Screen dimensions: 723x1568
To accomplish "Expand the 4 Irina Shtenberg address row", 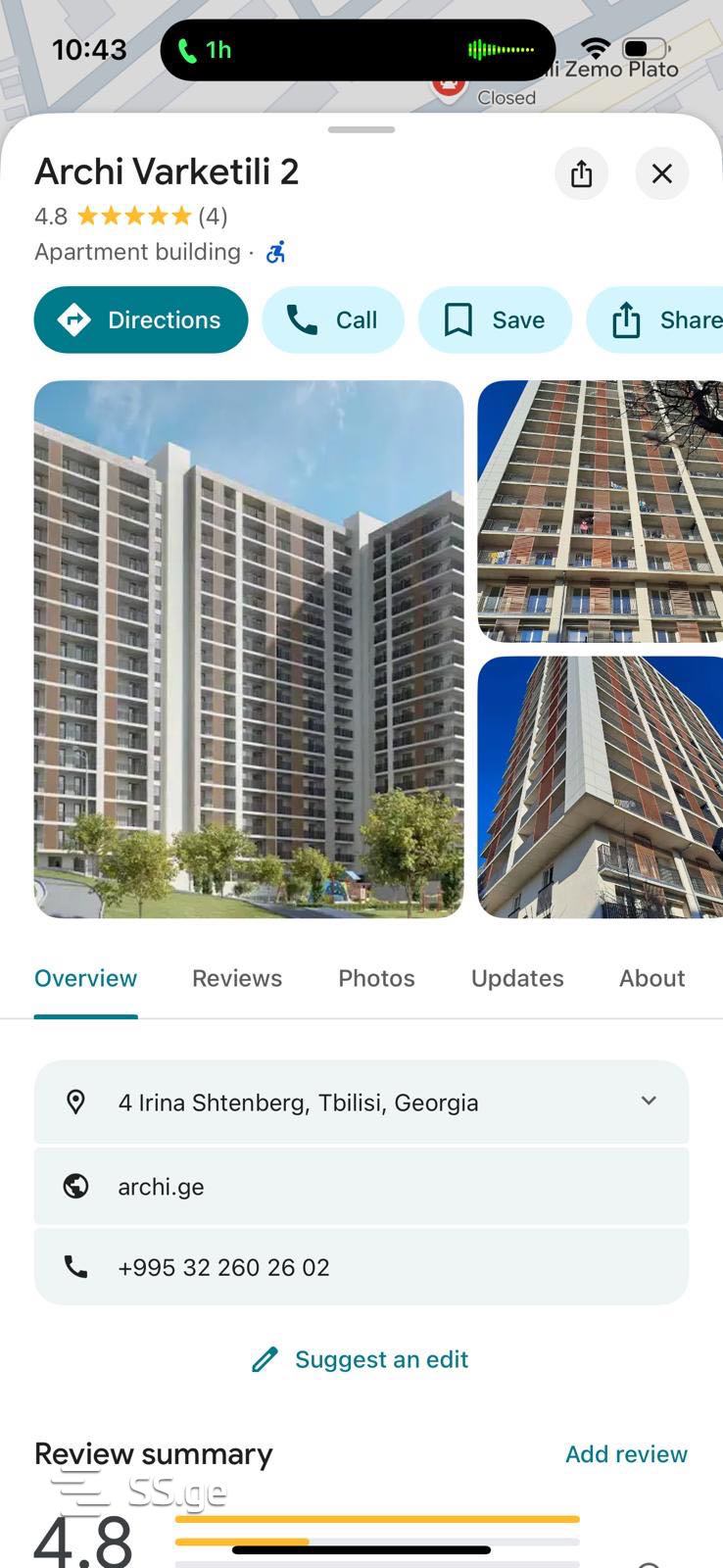I will pos(649,1102).
